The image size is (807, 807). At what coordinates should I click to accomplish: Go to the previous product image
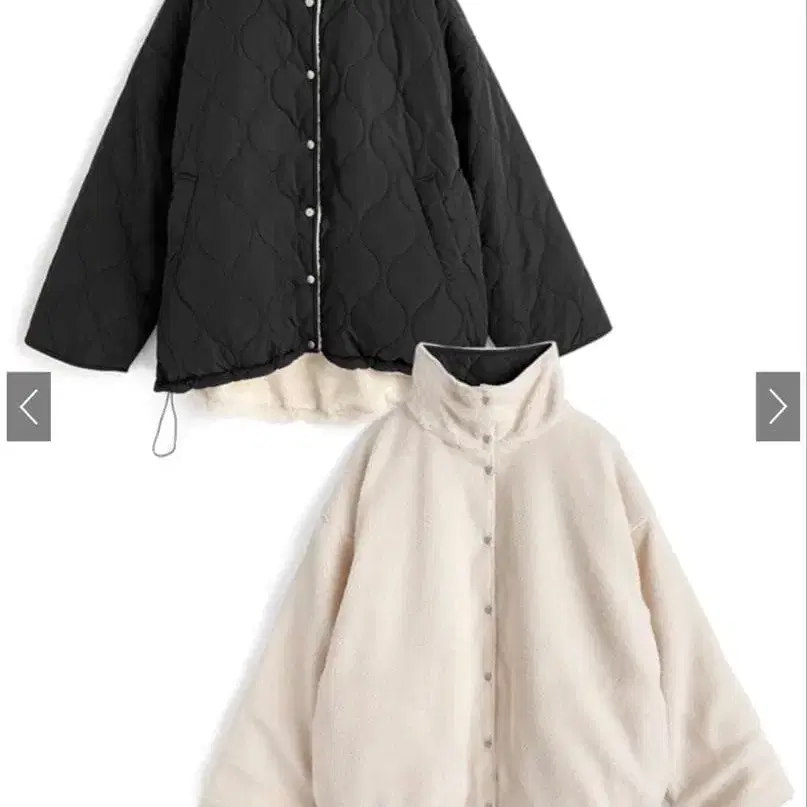(x=29, y=406)
